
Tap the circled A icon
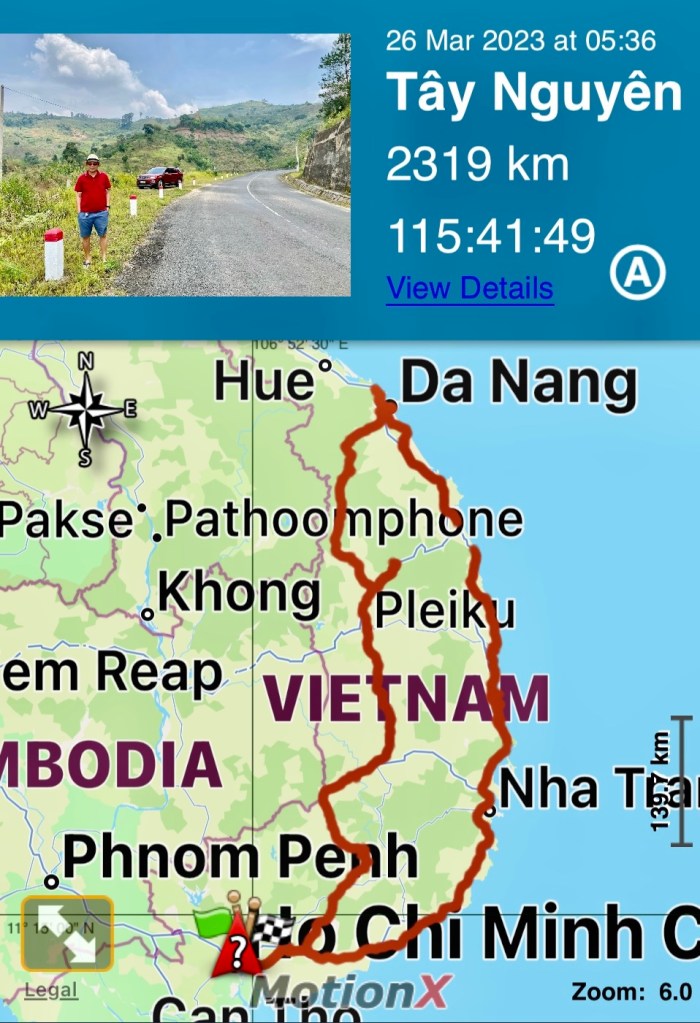tap(638, 271)
